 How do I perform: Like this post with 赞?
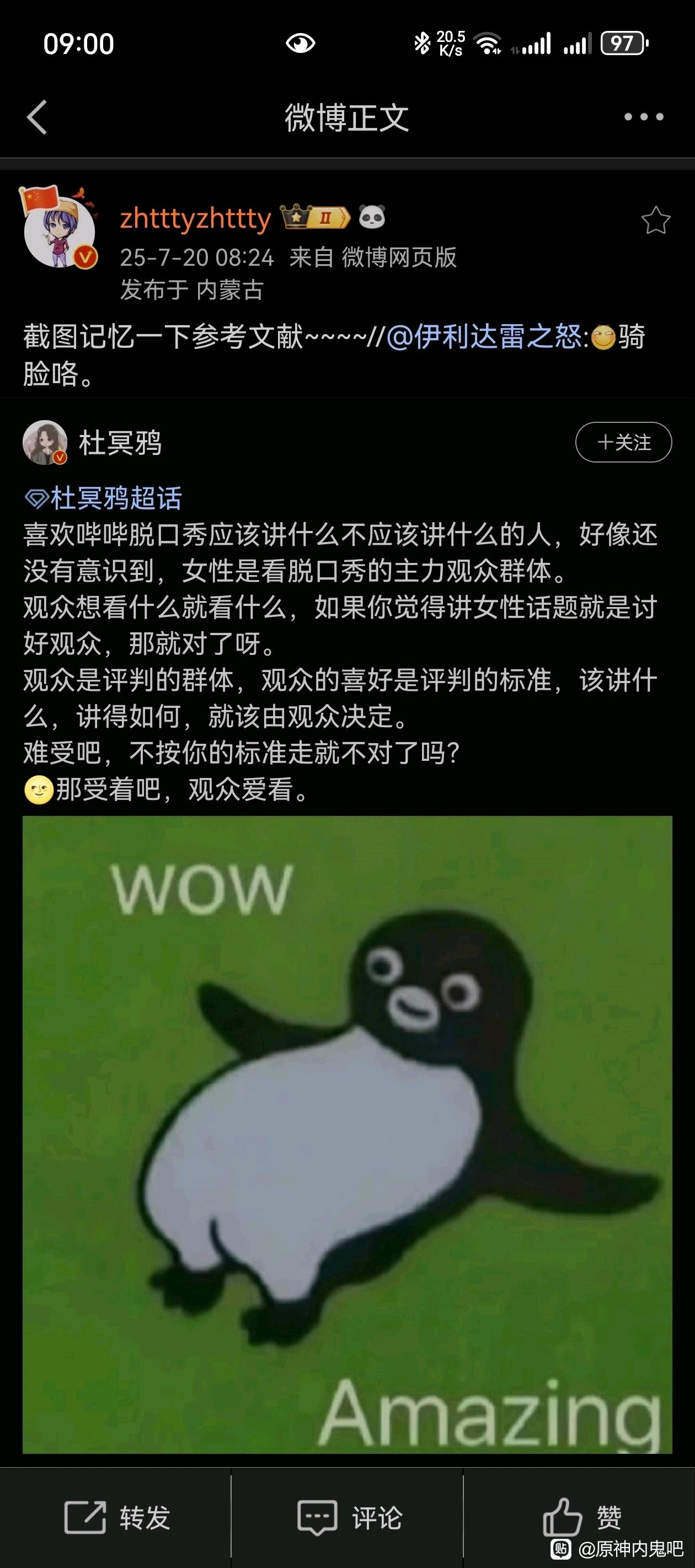point(580,1517)
